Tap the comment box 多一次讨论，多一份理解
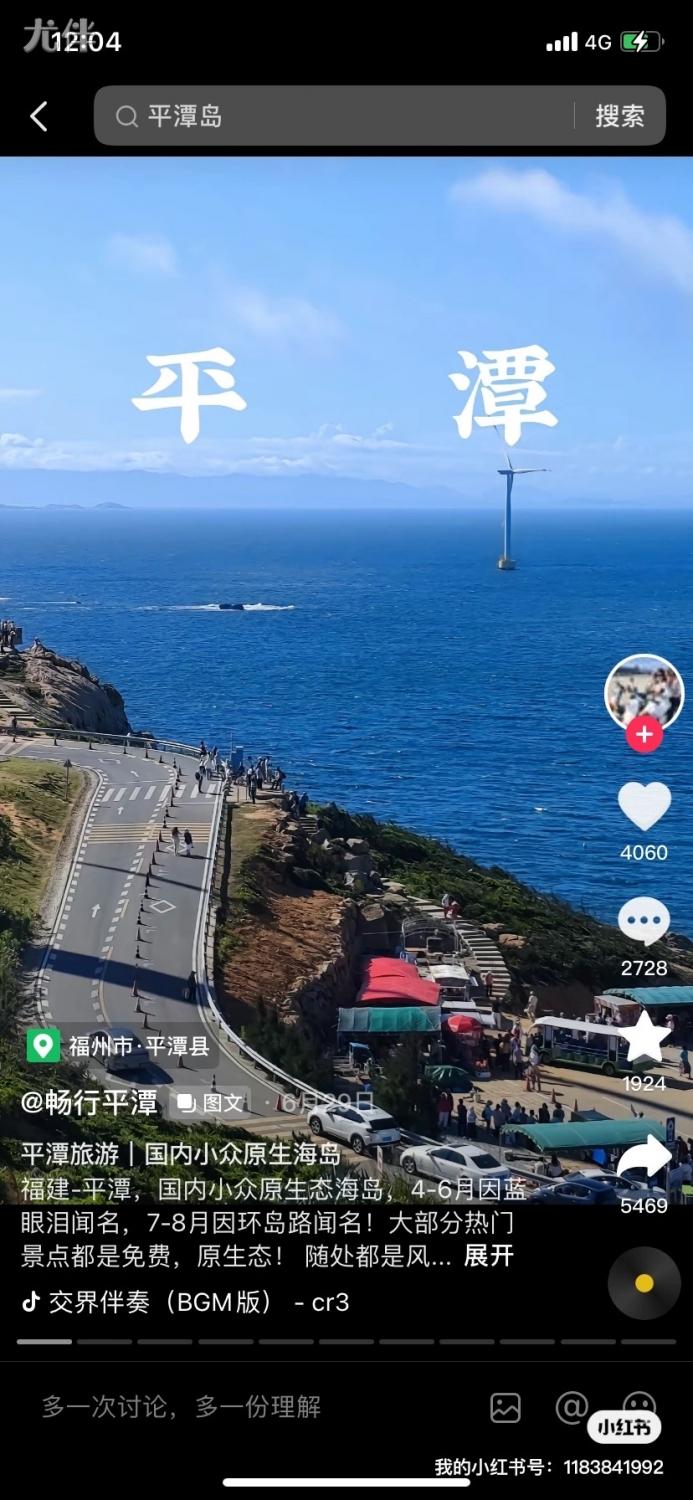Image resolution: width=693 pixels, height=1500 pixels. (x=182, y=1407)
